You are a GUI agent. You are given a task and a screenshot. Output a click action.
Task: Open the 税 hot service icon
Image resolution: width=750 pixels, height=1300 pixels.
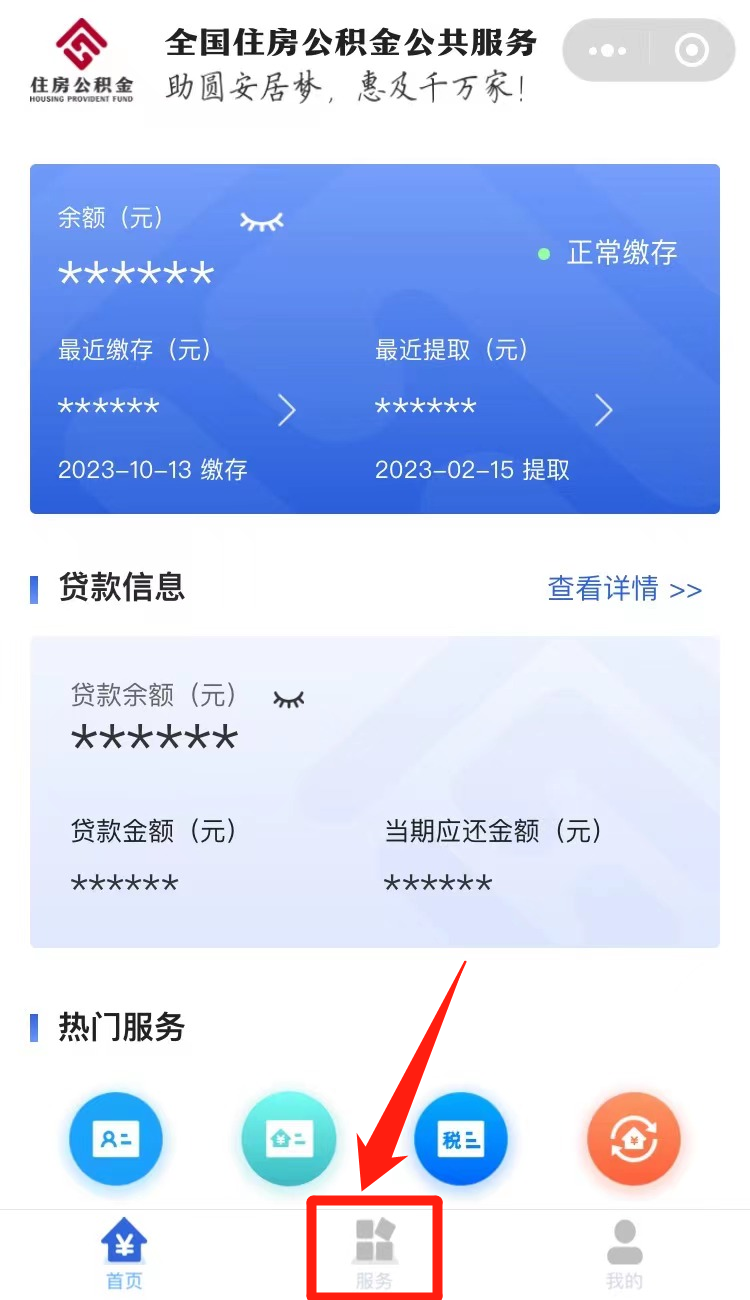[x=461, y=1139]
